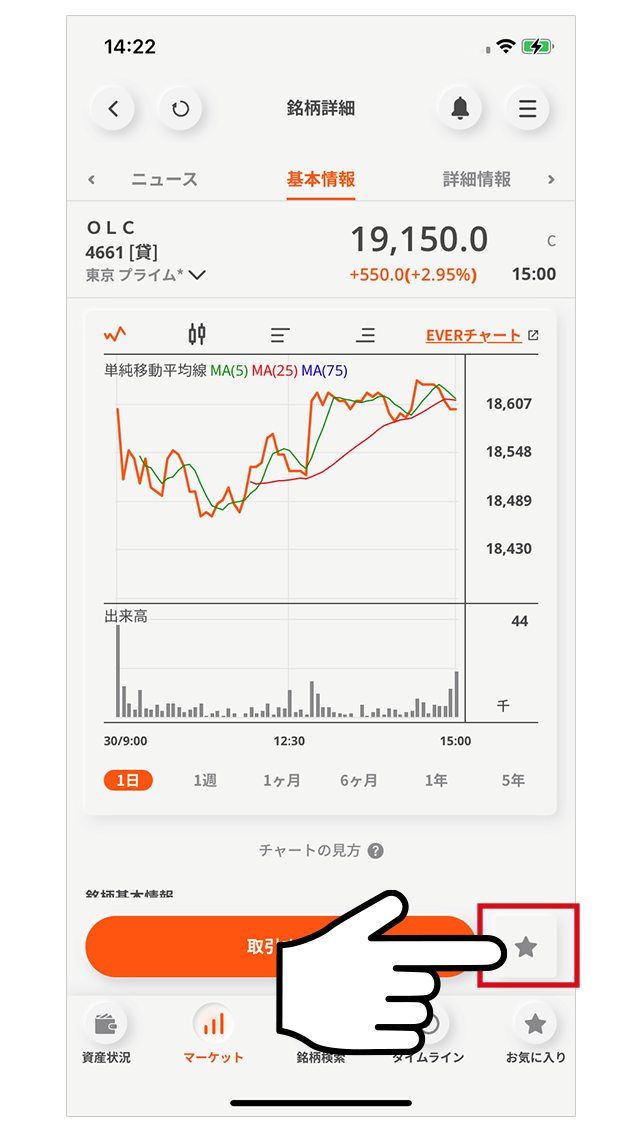The width and height of the screenshot is (640, 1136).
Task: Open チャートの見方 help
Action: [x=321, y=851]
